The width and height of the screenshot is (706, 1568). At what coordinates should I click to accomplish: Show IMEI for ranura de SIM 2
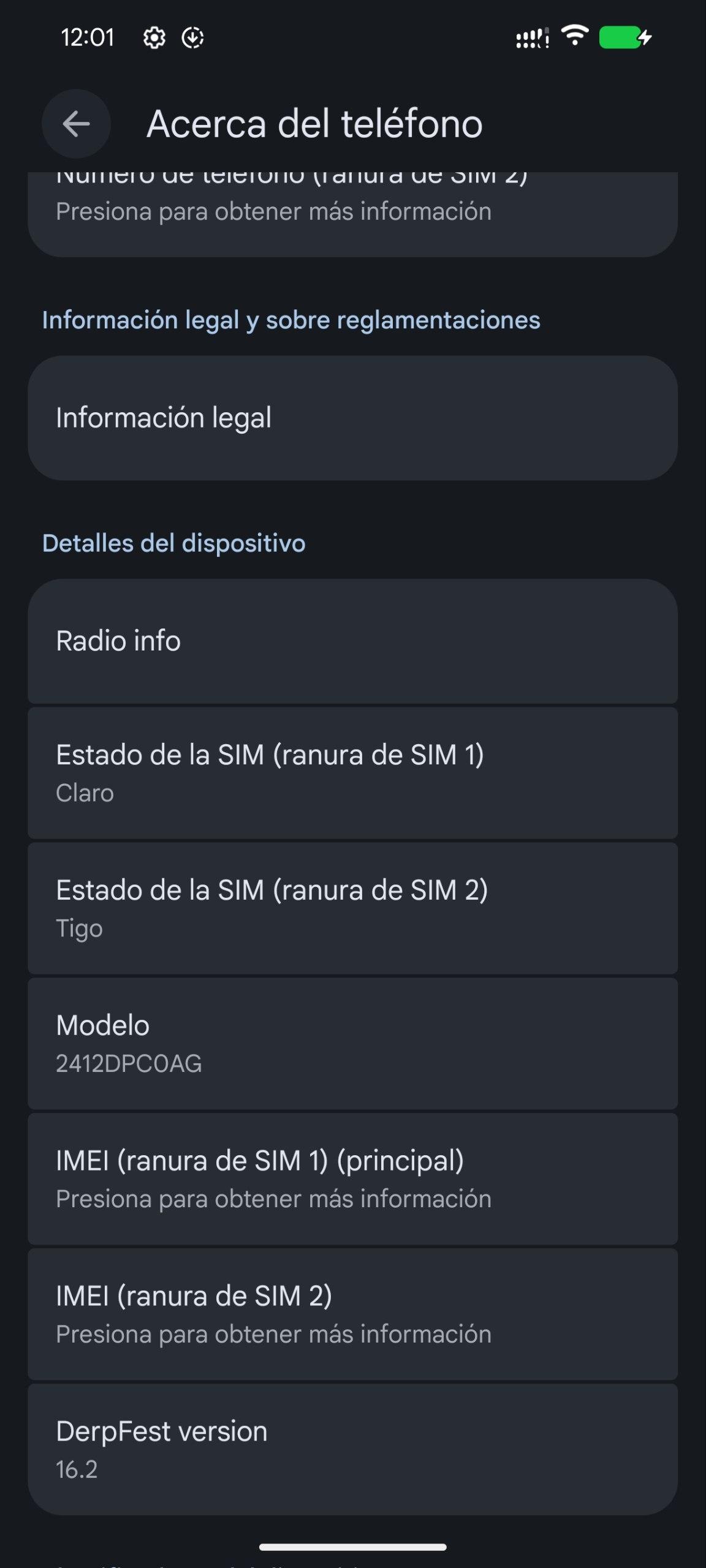(352, 1314)
